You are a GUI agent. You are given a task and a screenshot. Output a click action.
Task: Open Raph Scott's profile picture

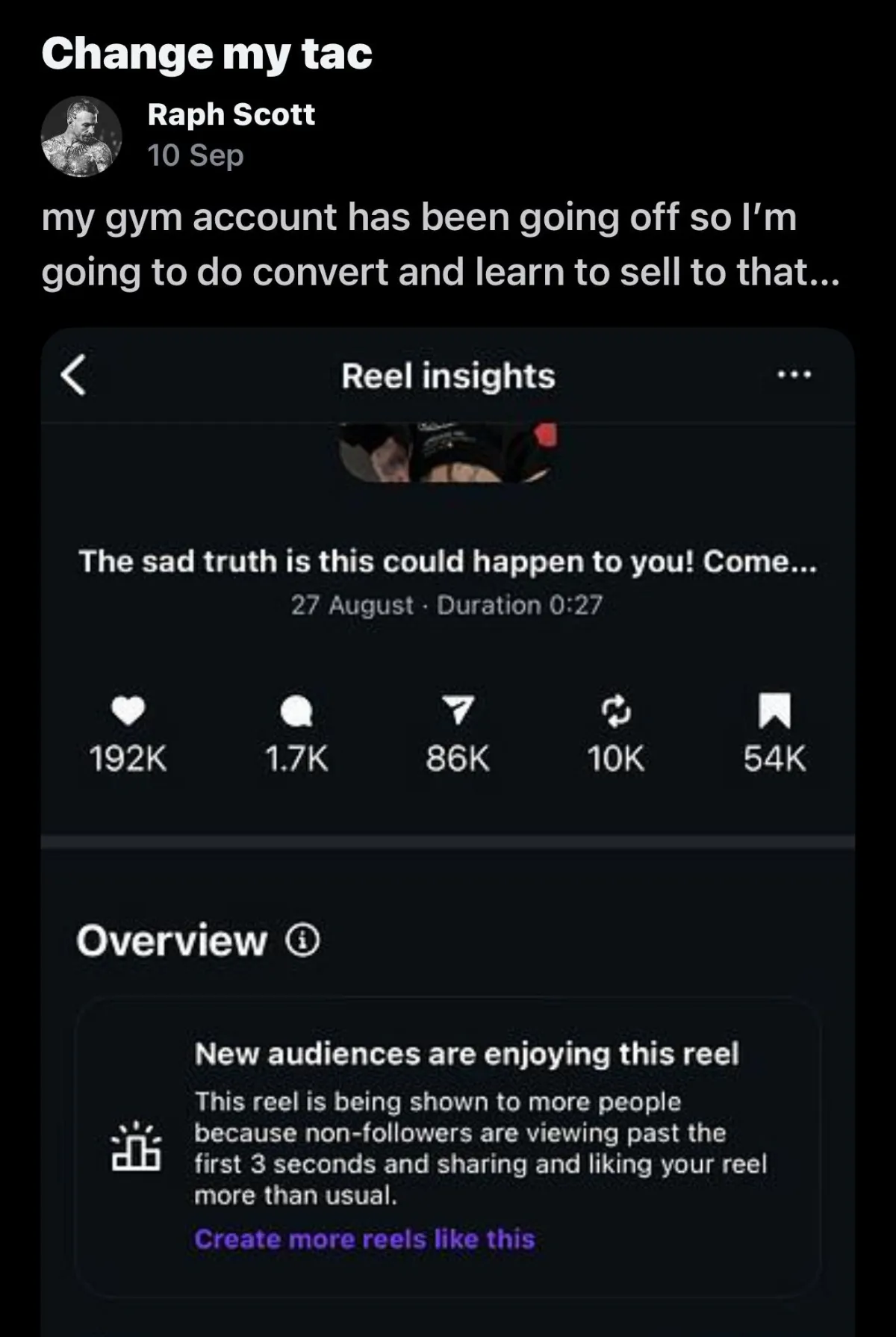tap(81, 136)
